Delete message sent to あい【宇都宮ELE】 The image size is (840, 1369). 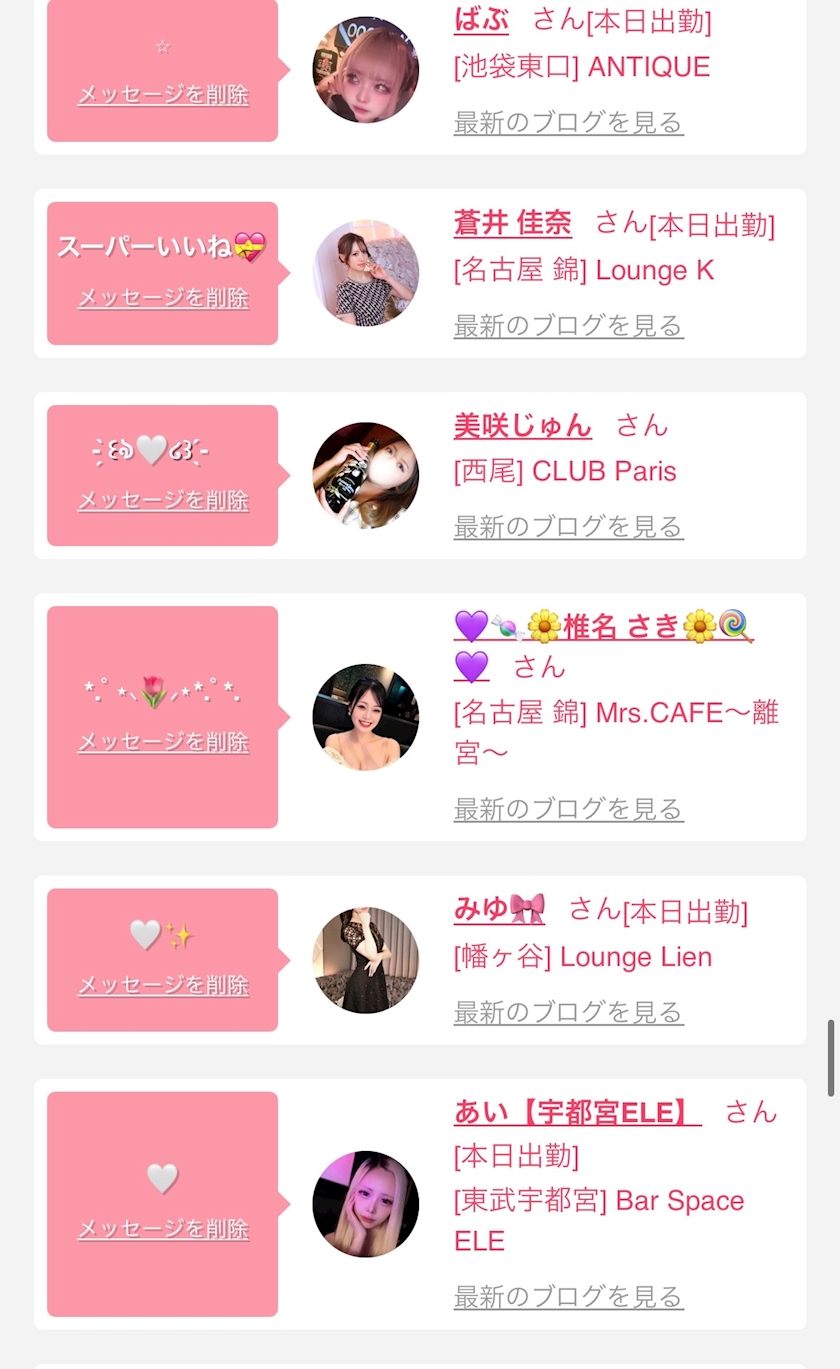[x=163, y=1229]
